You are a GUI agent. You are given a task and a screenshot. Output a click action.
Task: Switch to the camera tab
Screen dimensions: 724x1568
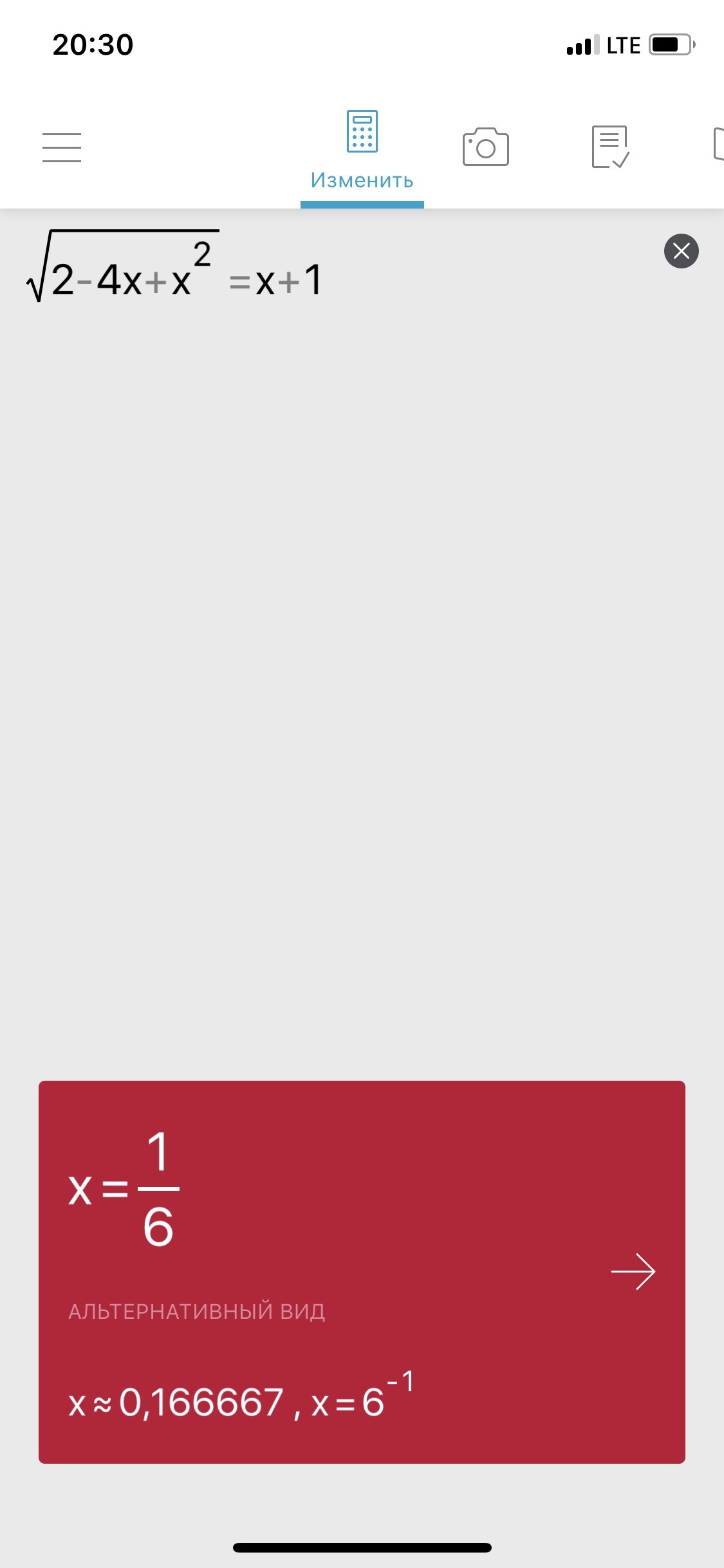point(486,147)
